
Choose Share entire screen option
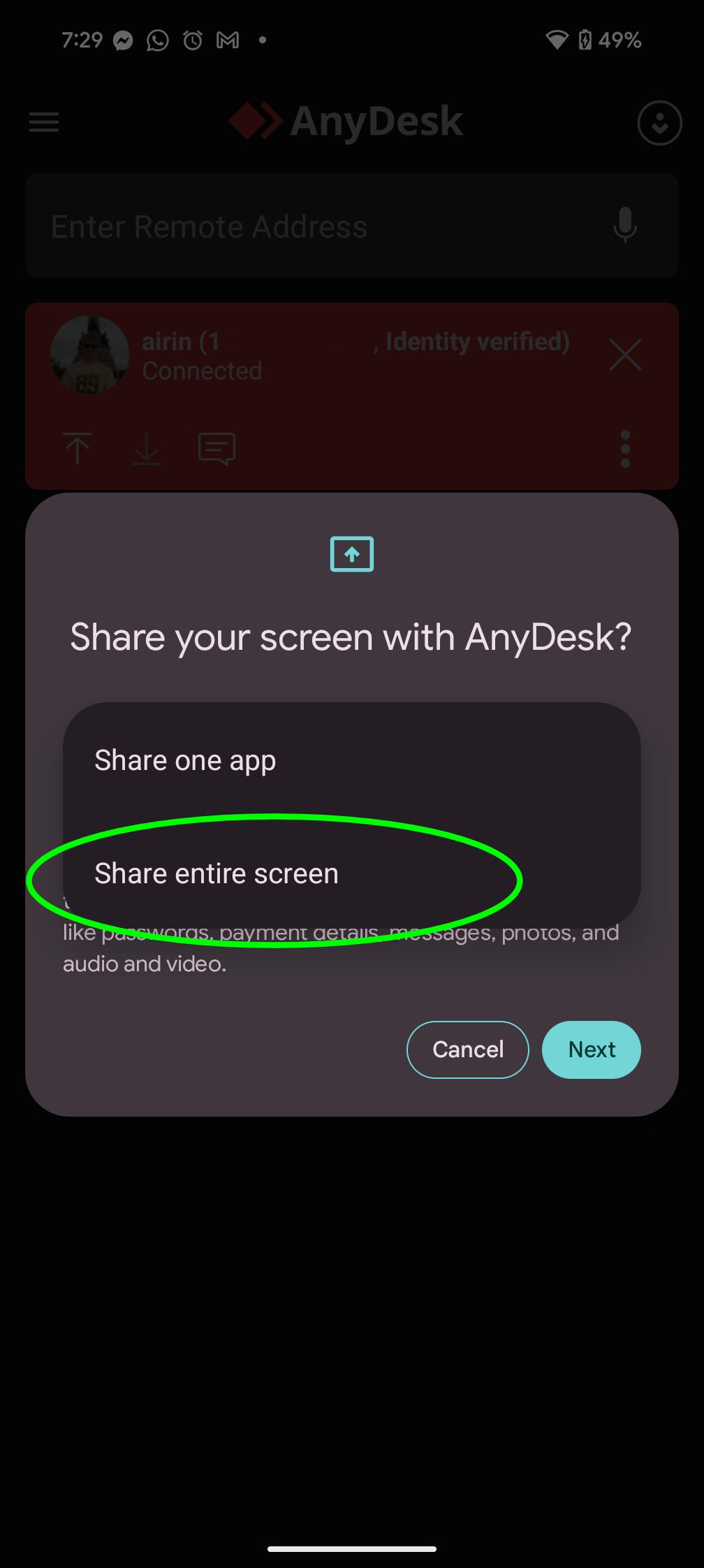click(351, 873)
